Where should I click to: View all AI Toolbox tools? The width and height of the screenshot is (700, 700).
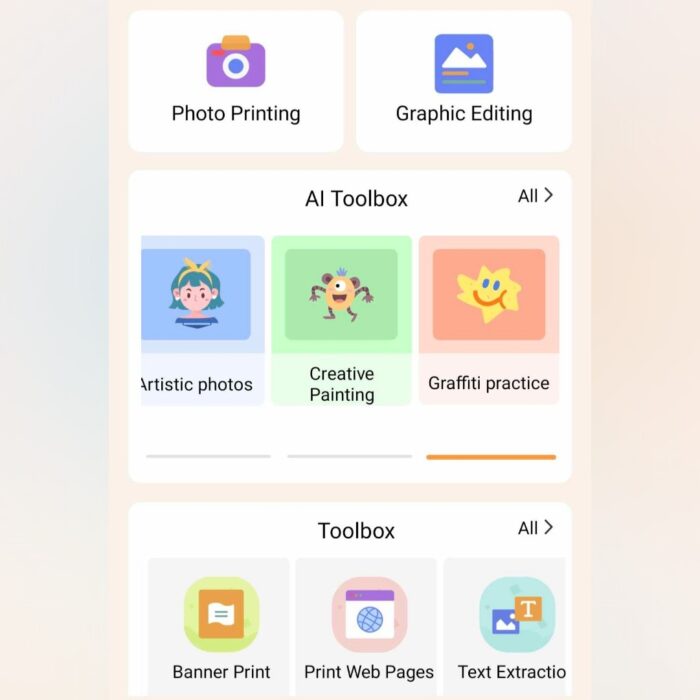[x=535, y=197]
